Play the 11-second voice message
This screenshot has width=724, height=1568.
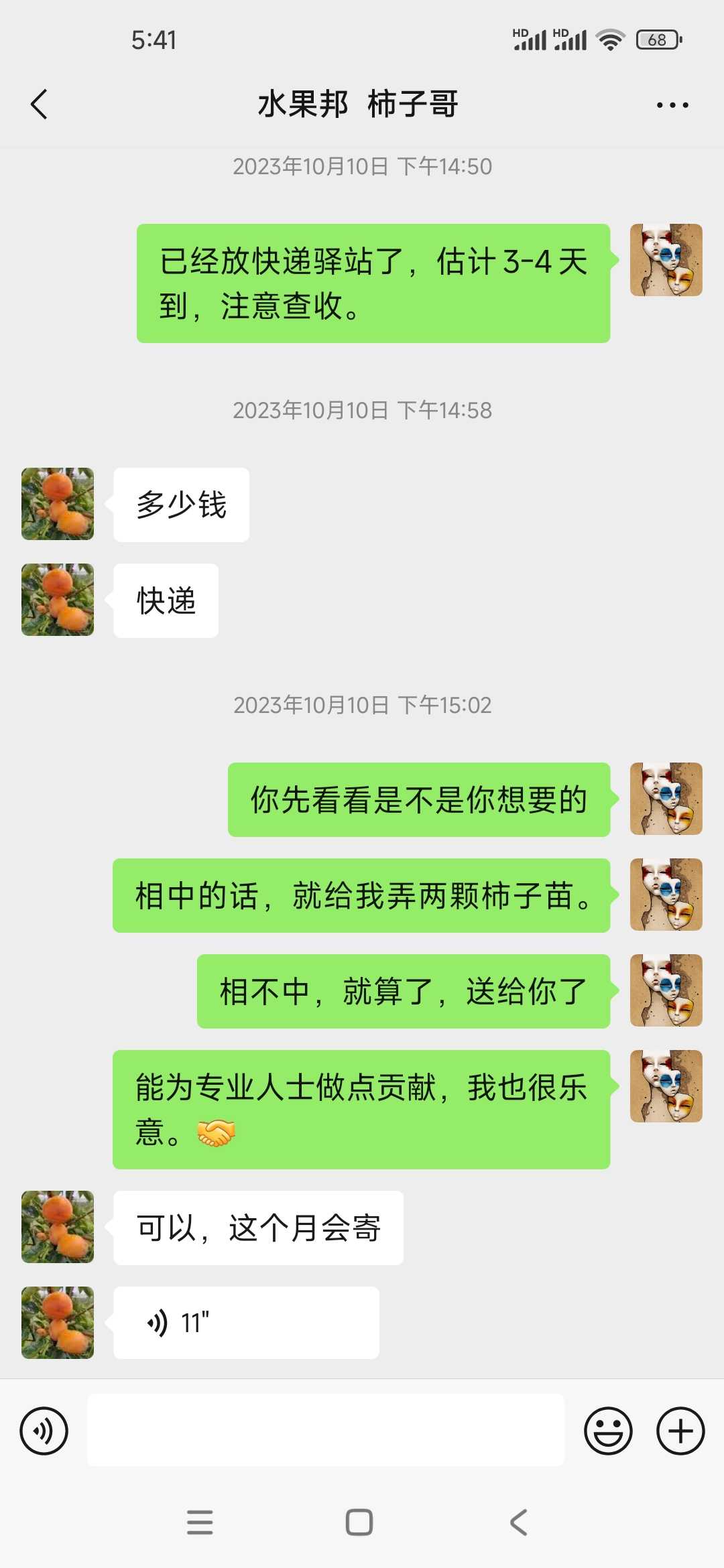246,1323
